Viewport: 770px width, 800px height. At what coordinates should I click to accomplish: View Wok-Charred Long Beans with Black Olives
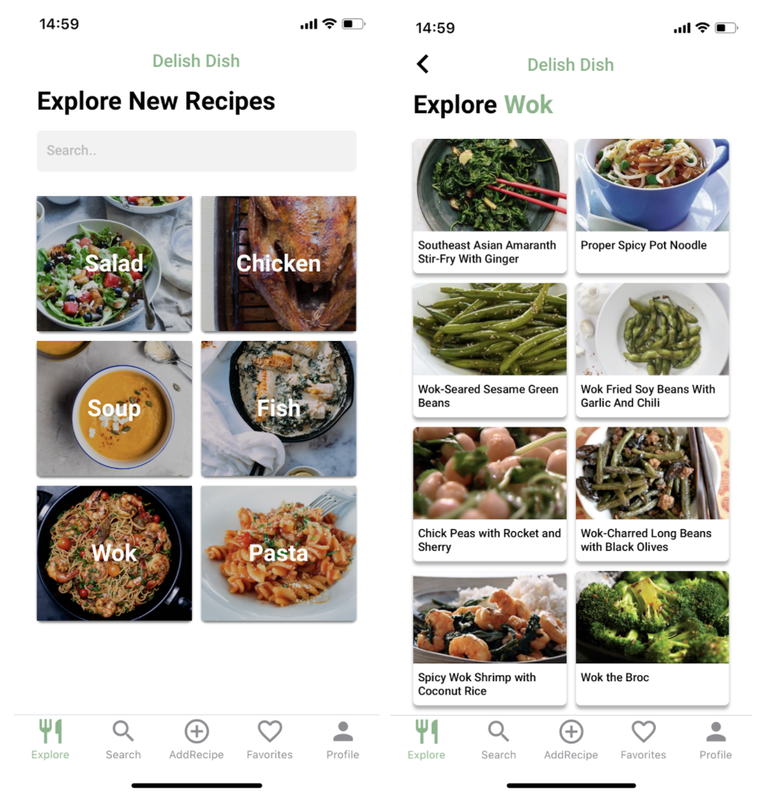652,493
